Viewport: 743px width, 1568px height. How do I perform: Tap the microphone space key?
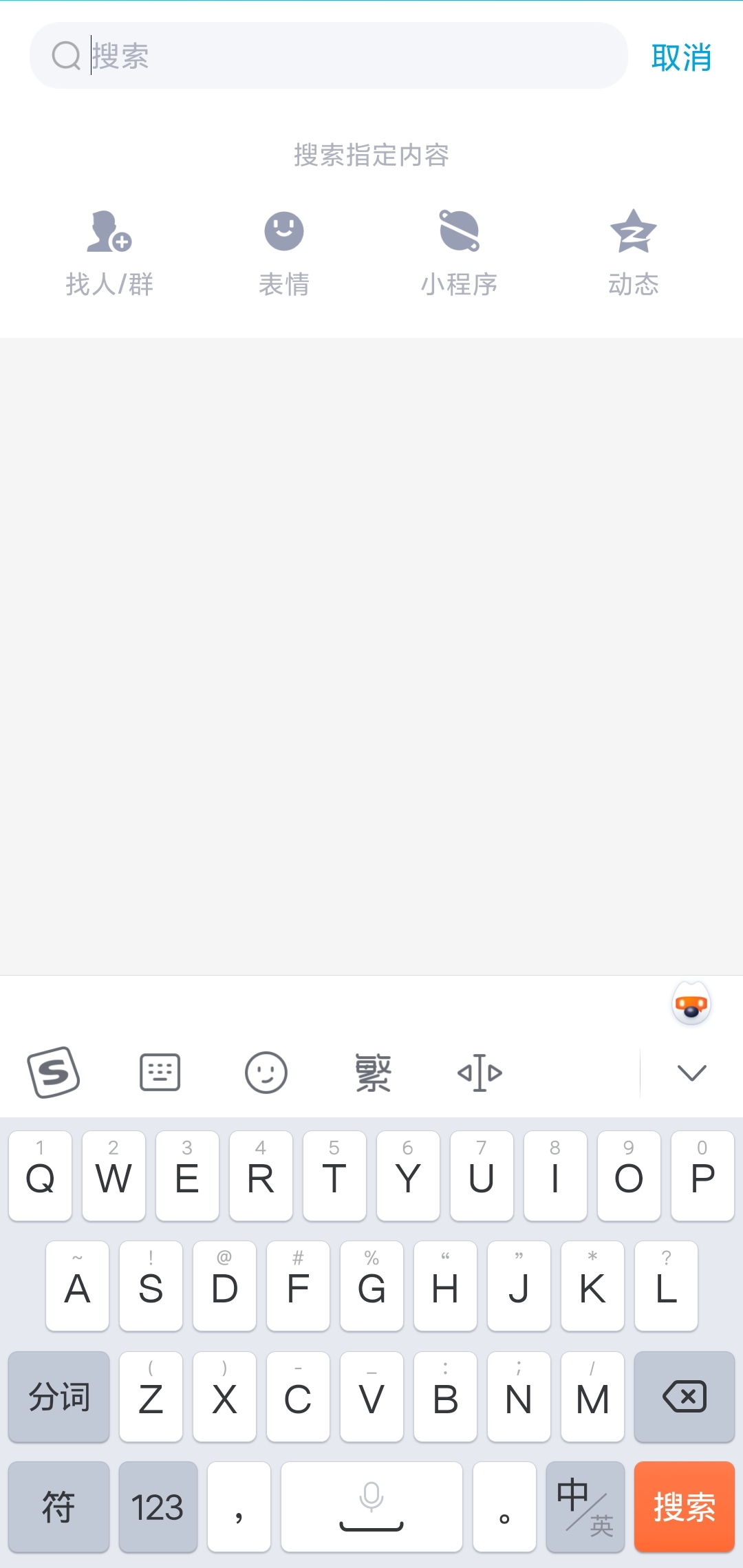click(x=371, y=1507)
